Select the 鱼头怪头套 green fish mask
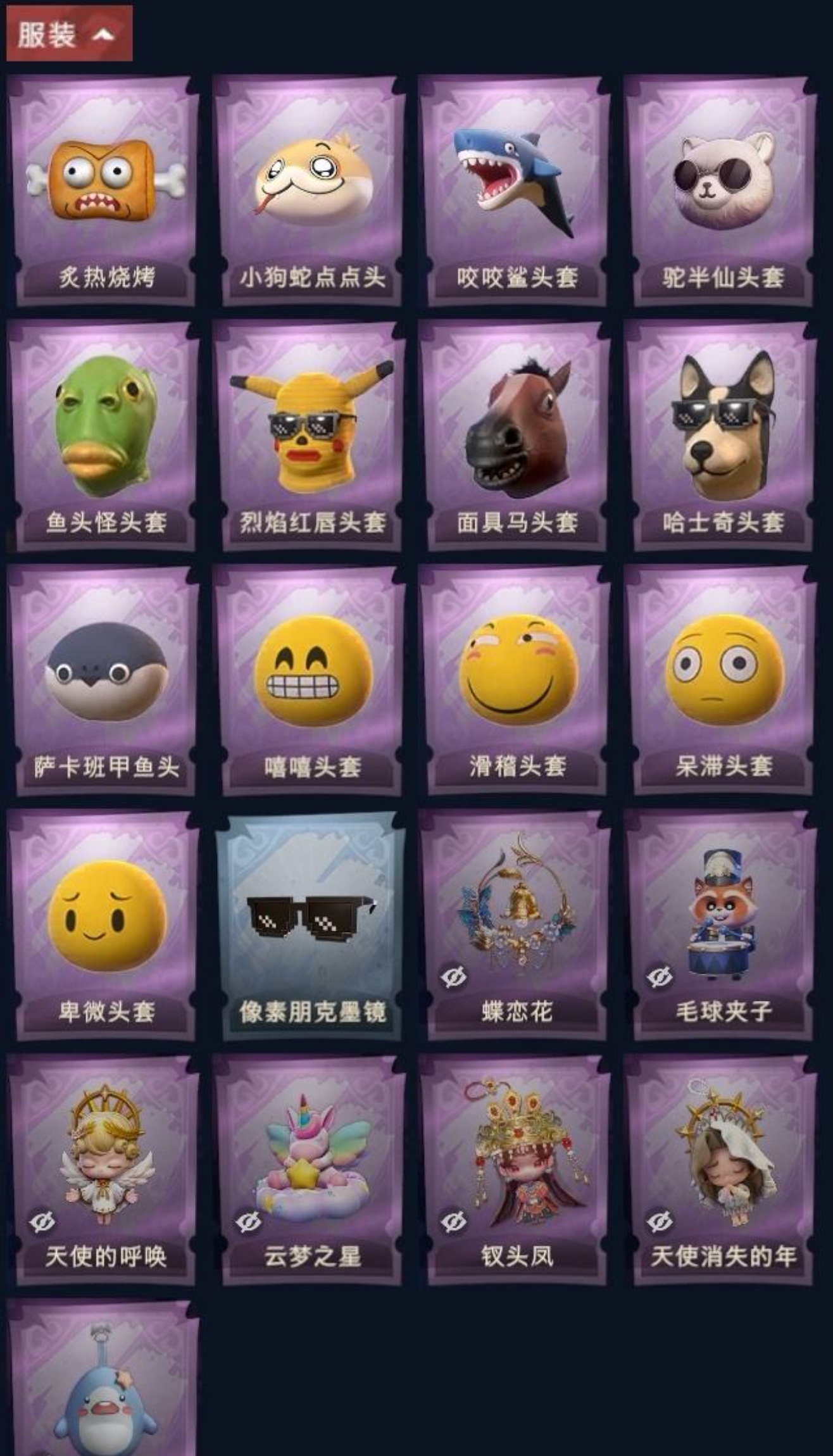The width and height of the screenshot is (833, 1456). (x=104, y=436)
